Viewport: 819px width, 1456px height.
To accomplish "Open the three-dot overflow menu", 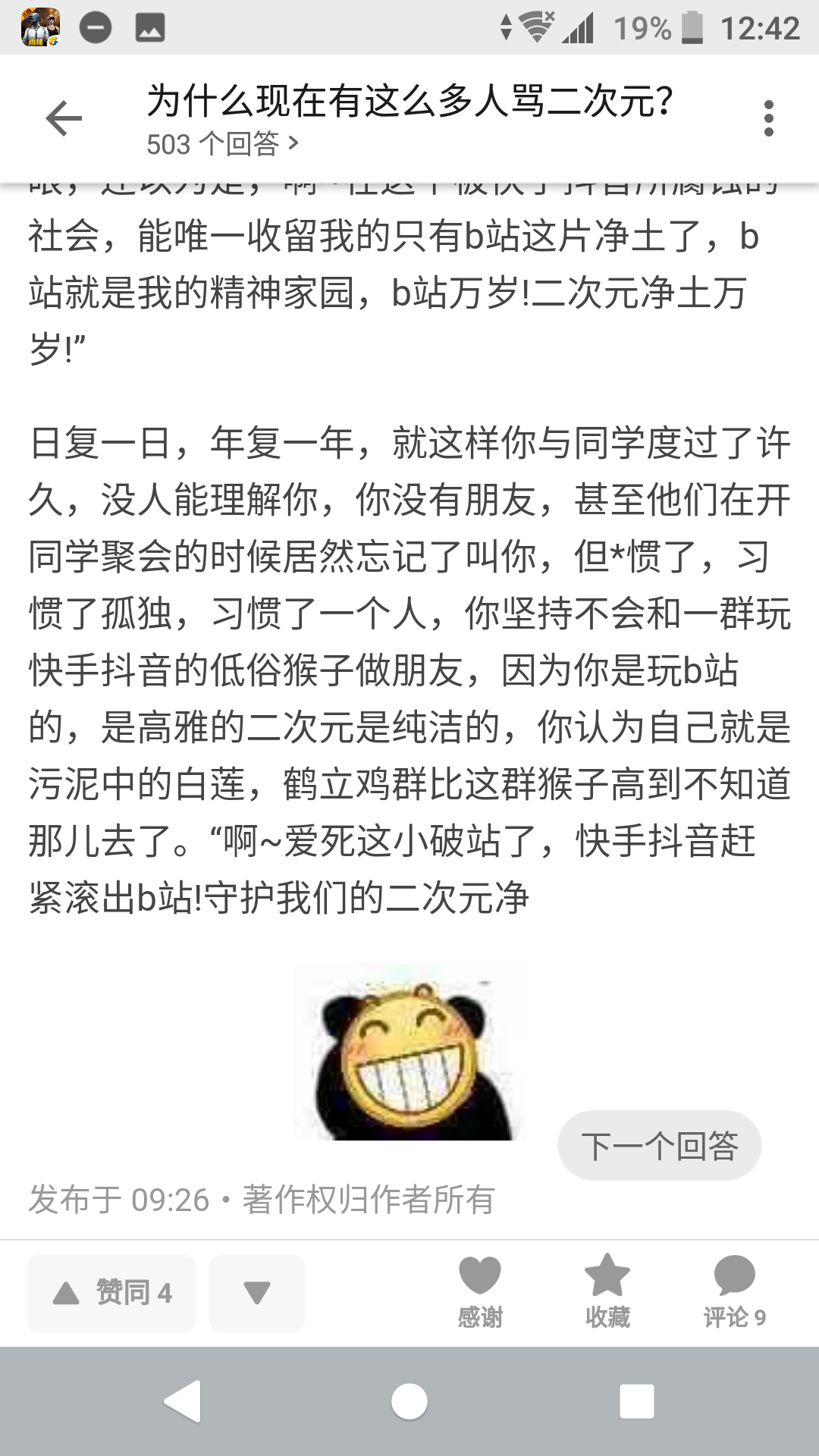I will (x=768, y=118).
